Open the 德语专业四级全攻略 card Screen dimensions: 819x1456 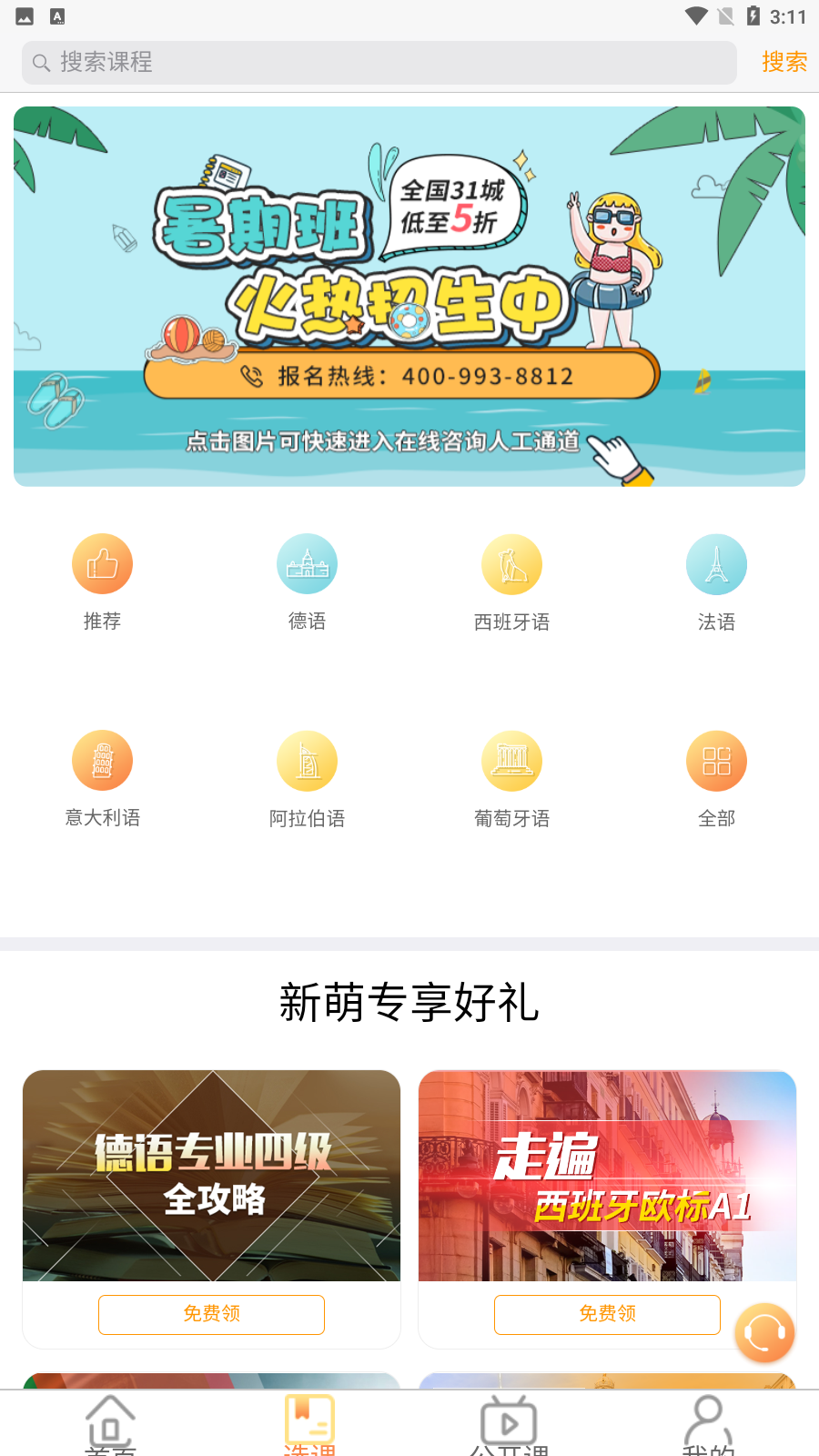click(211, 1175)
